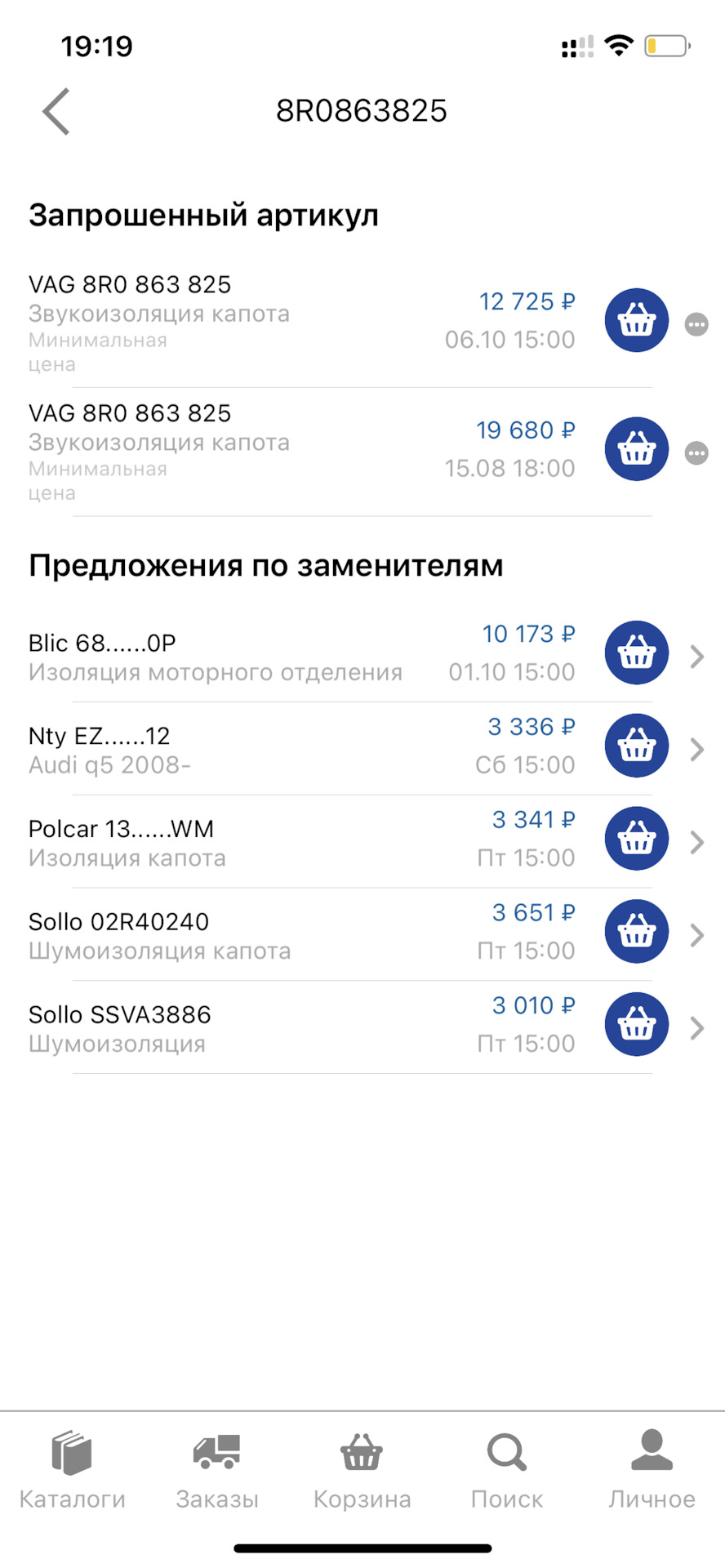Expand details for Nty EZ……12
725x1568 pixels.
pyautogui.click(x=696, y=745)
